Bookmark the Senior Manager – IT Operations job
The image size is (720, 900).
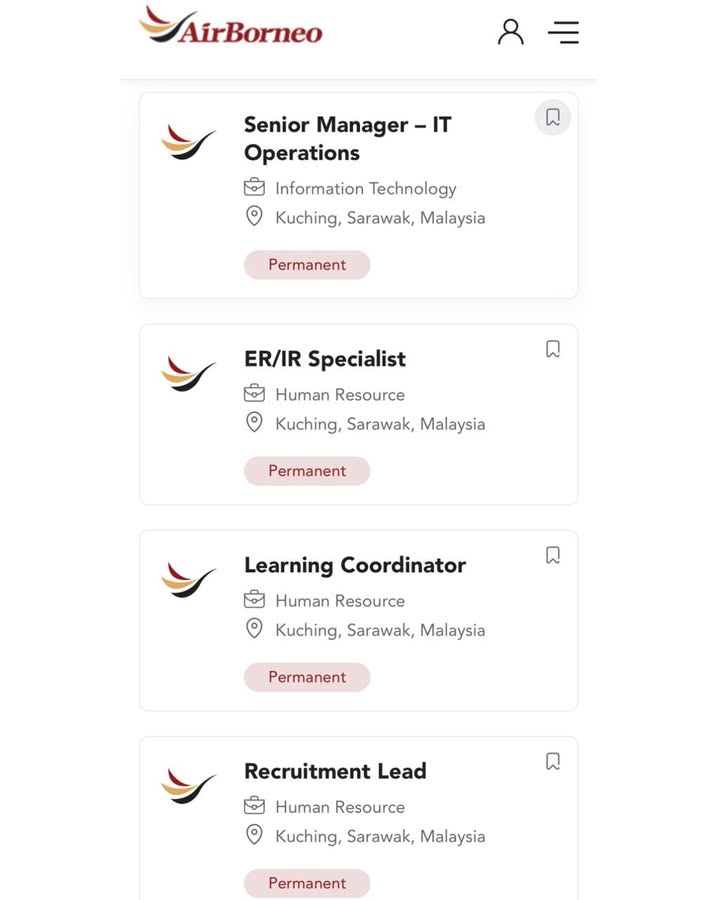coord(552,117)
